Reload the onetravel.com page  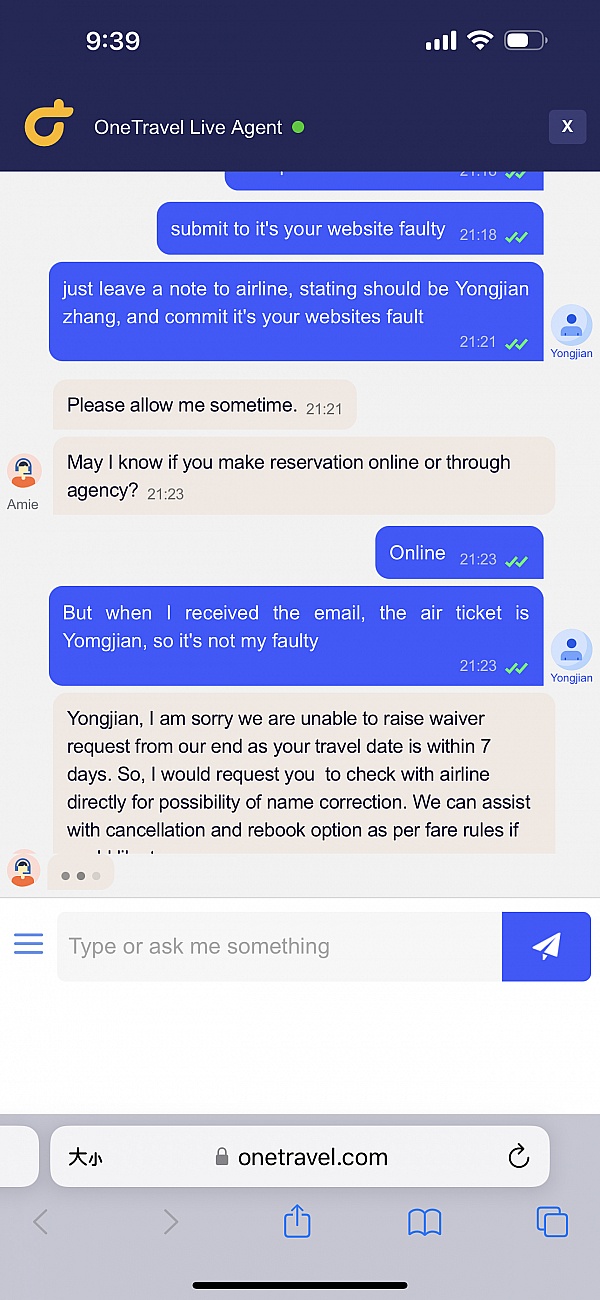518,1157
